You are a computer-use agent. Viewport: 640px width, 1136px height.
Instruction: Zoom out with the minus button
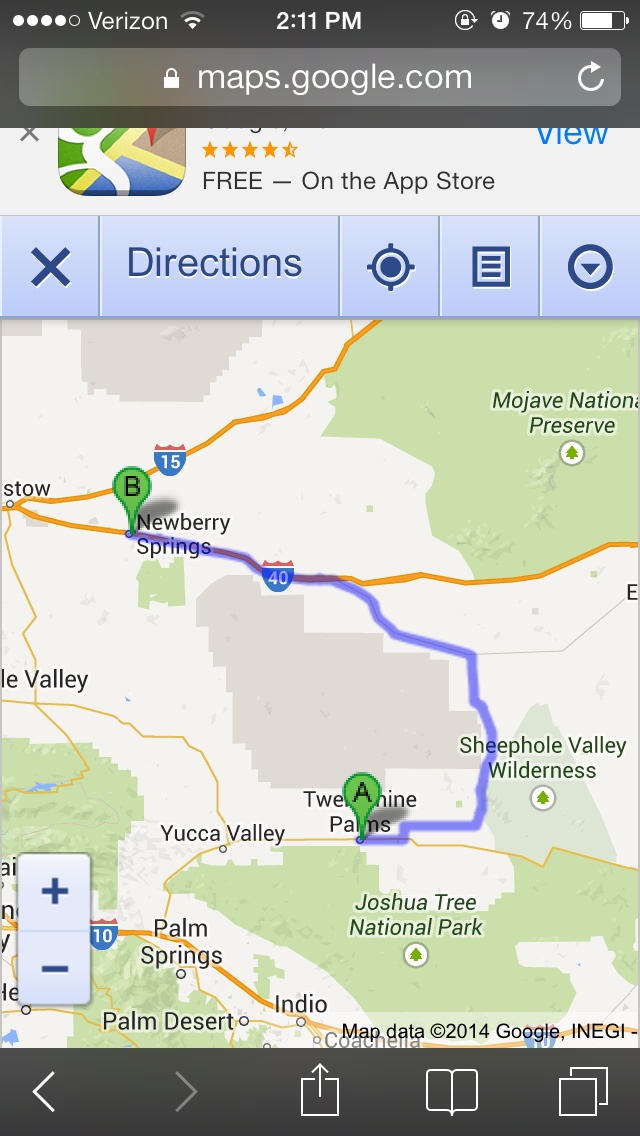tap(55, 967)
